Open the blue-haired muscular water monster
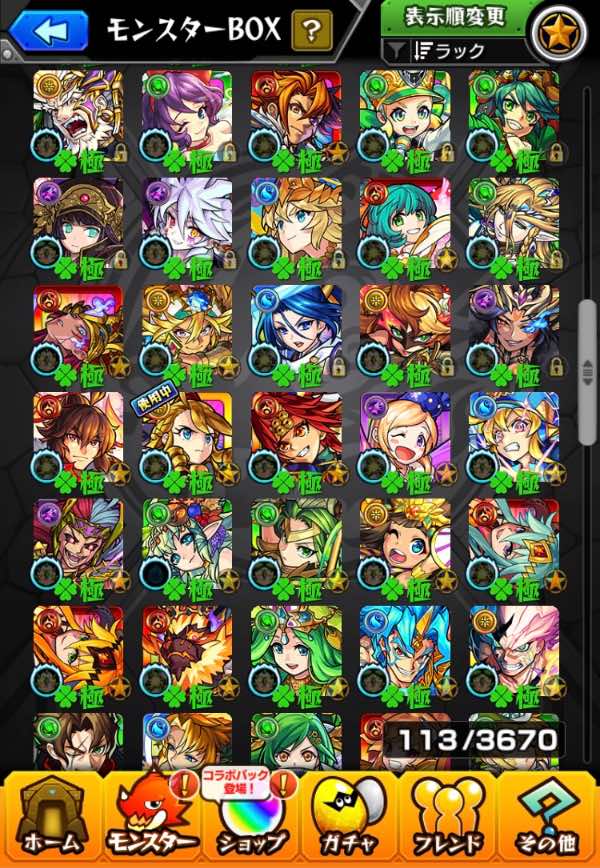The image size is (600, 868). [404, 650]
